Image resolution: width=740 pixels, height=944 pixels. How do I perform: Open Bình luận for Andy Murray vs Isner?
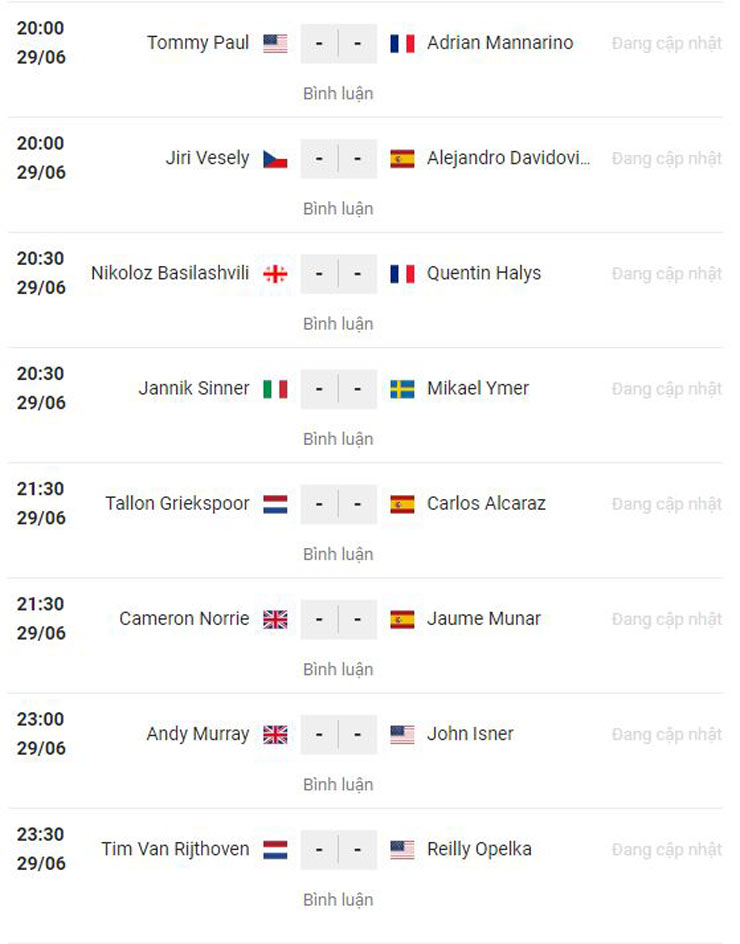click(338, 784)
